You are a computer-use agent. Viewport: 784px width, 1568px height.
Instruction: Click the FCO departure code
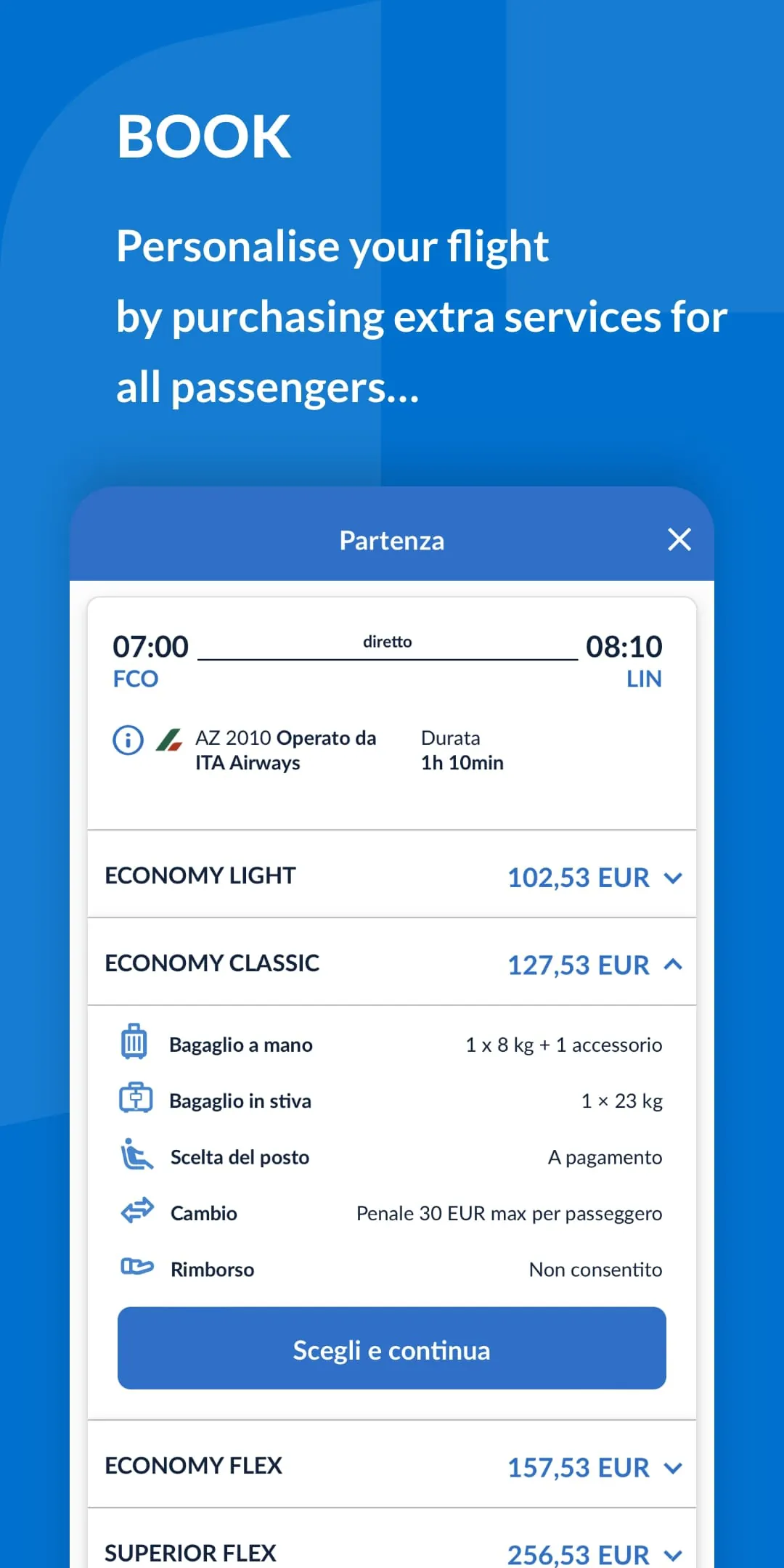[x=135, y=679]
